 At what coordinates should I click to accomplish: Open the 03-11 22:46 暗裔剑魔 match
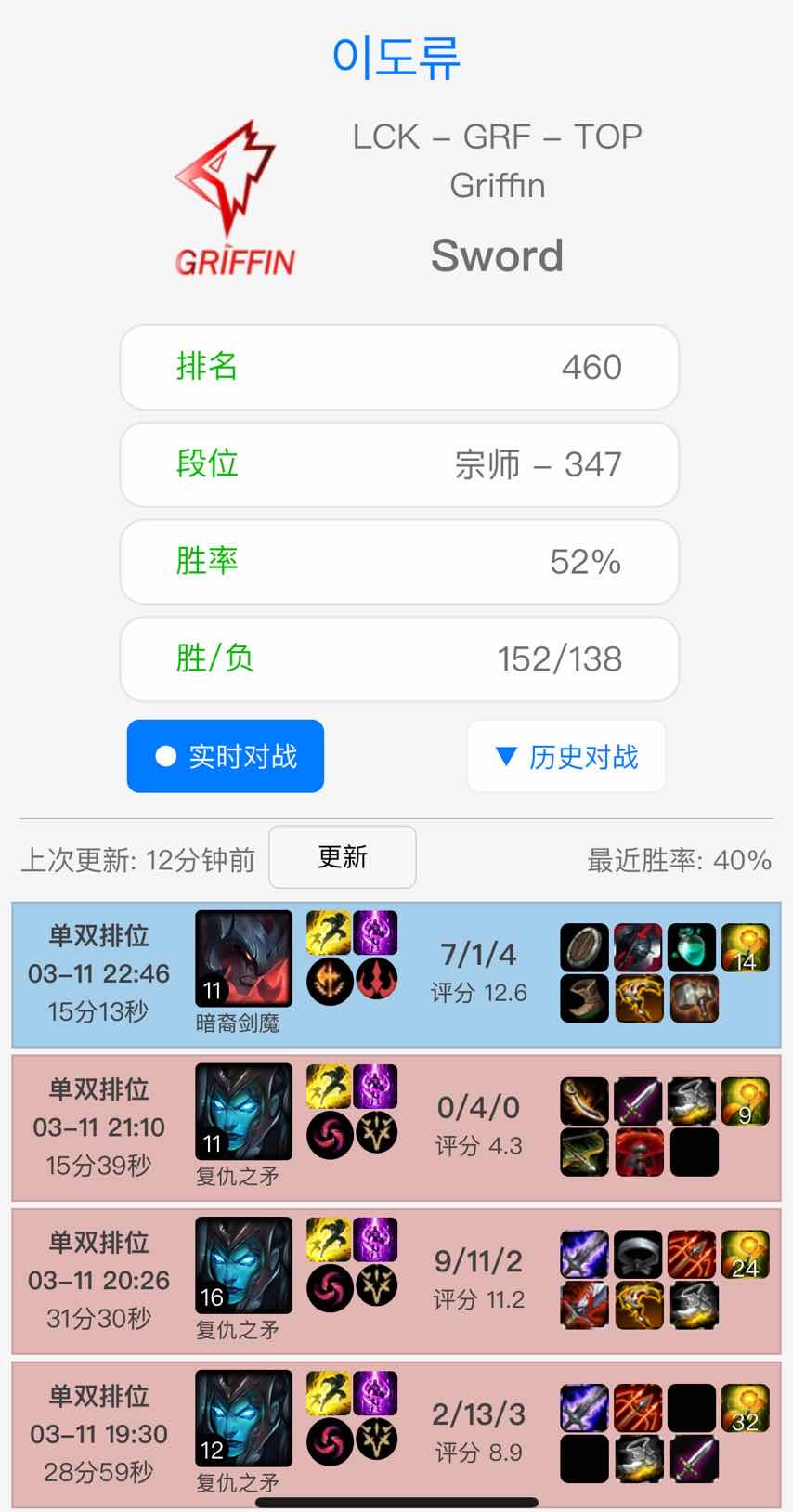pos(396,974)
